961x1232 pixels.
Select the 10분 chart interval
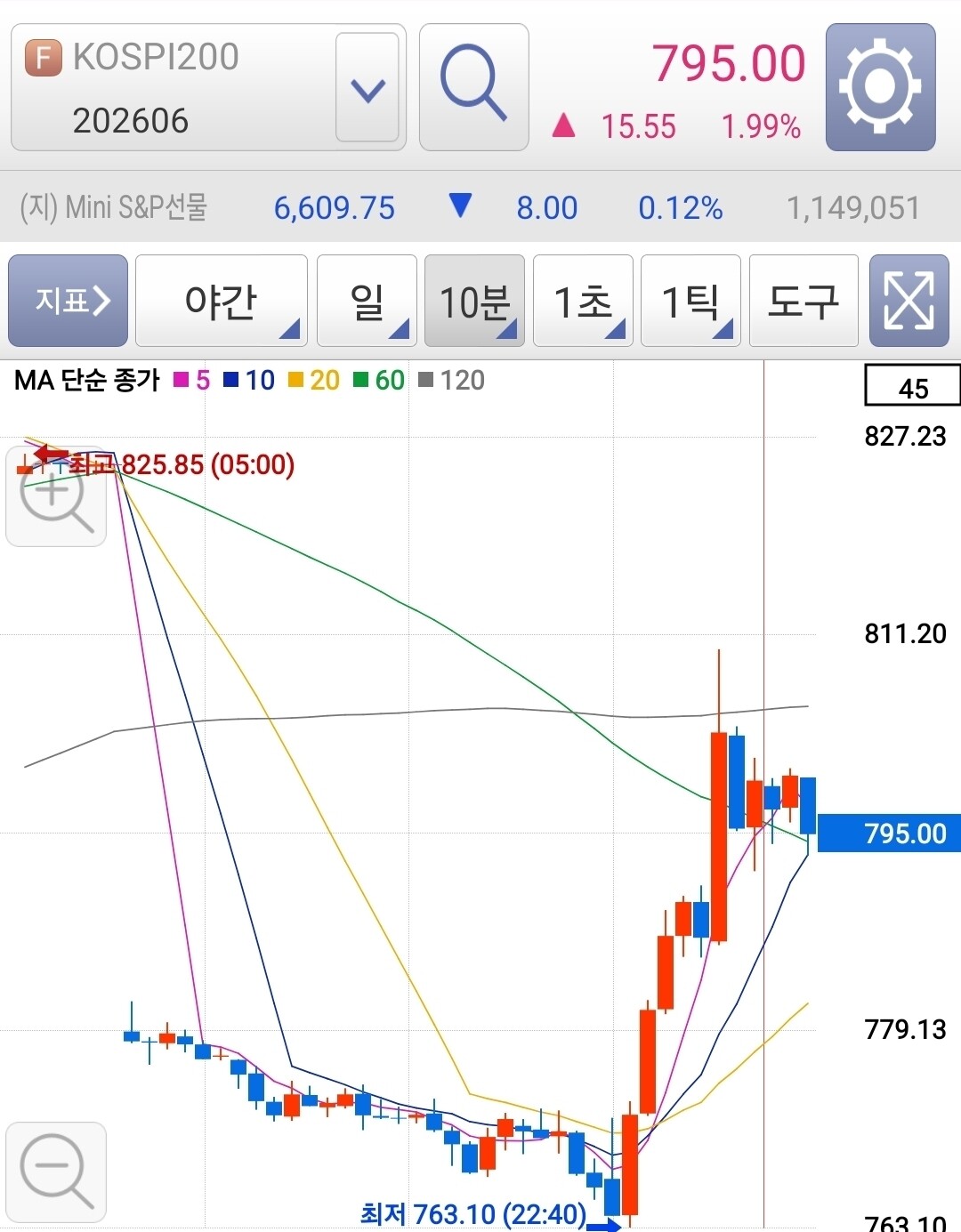(x=474, y=301)
